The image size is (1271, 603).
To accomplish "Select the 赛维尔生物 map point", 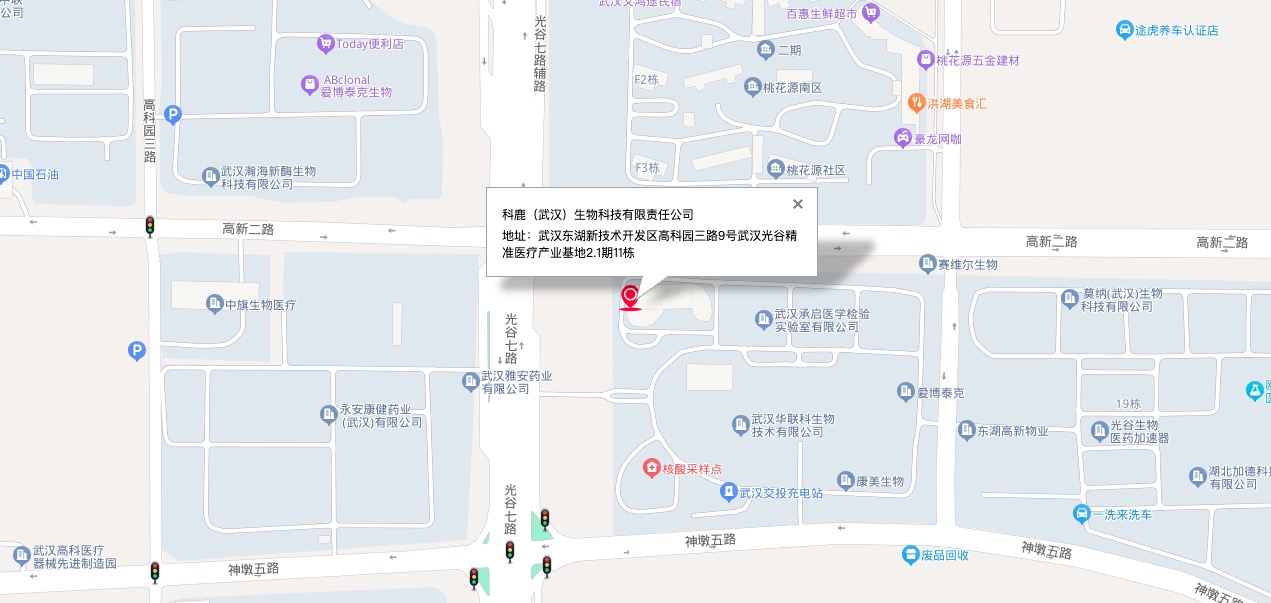I will [928, 264].
